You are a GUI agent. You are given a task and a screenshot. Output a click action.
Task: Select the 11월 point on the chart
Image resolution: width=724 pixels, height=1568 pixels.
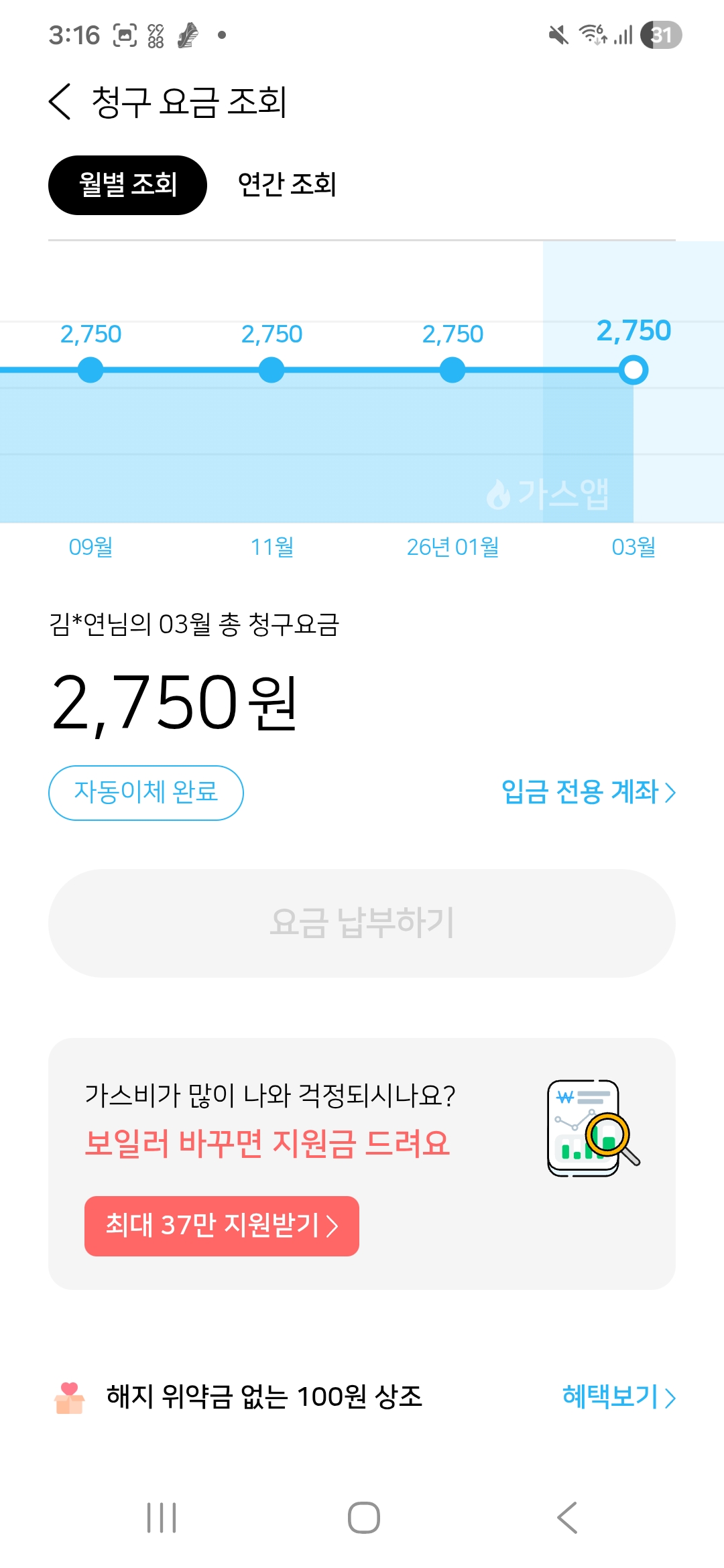click(271, 370)
